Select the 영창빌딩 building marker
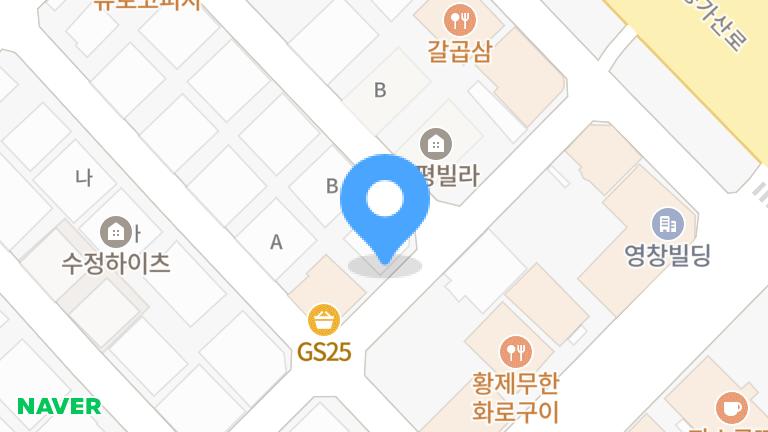Screen dimensions: 768x432 point(666,223)
